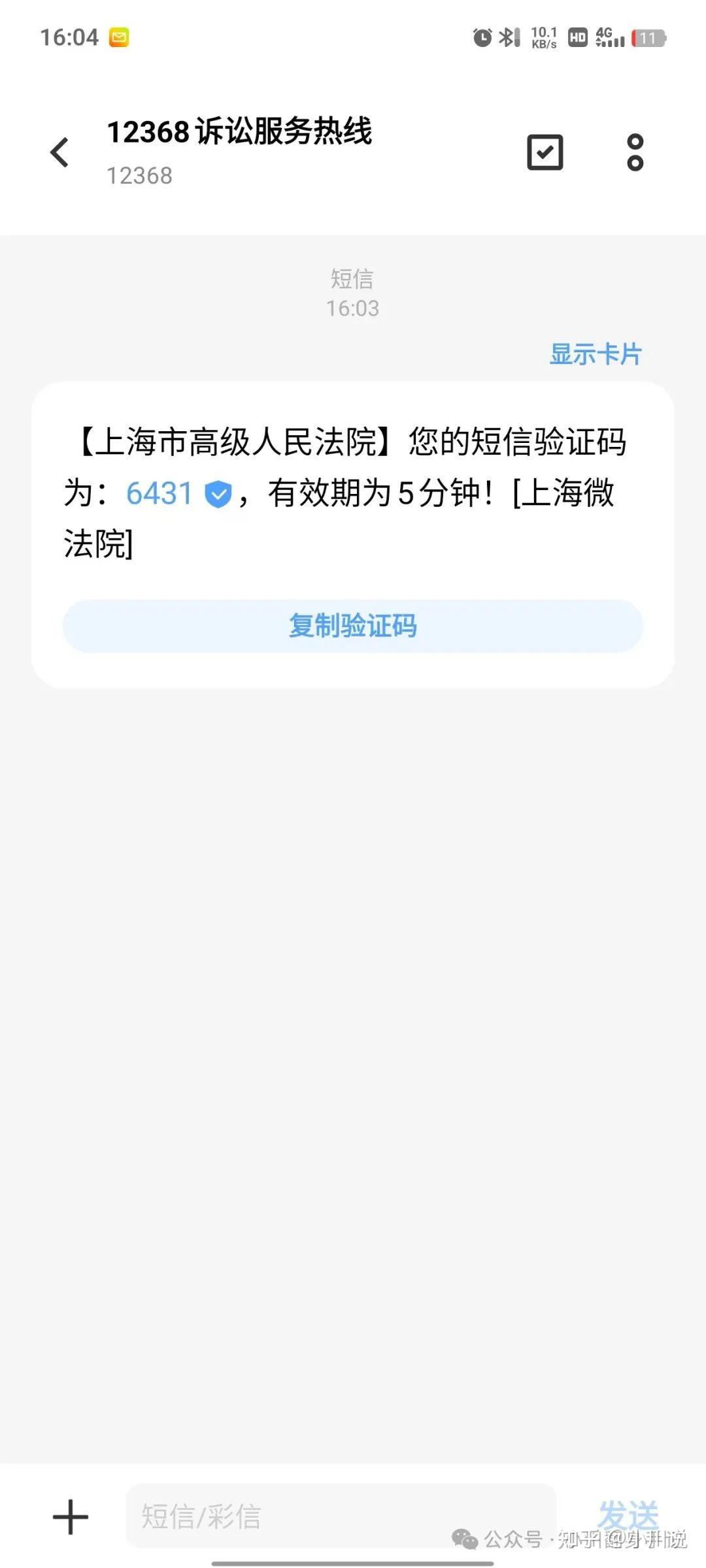Image resolution: width=706 pixels, height=1568 pixels.
Task: Tap the Bluetooth icon in status bar
Action: (x=507, y=38)
